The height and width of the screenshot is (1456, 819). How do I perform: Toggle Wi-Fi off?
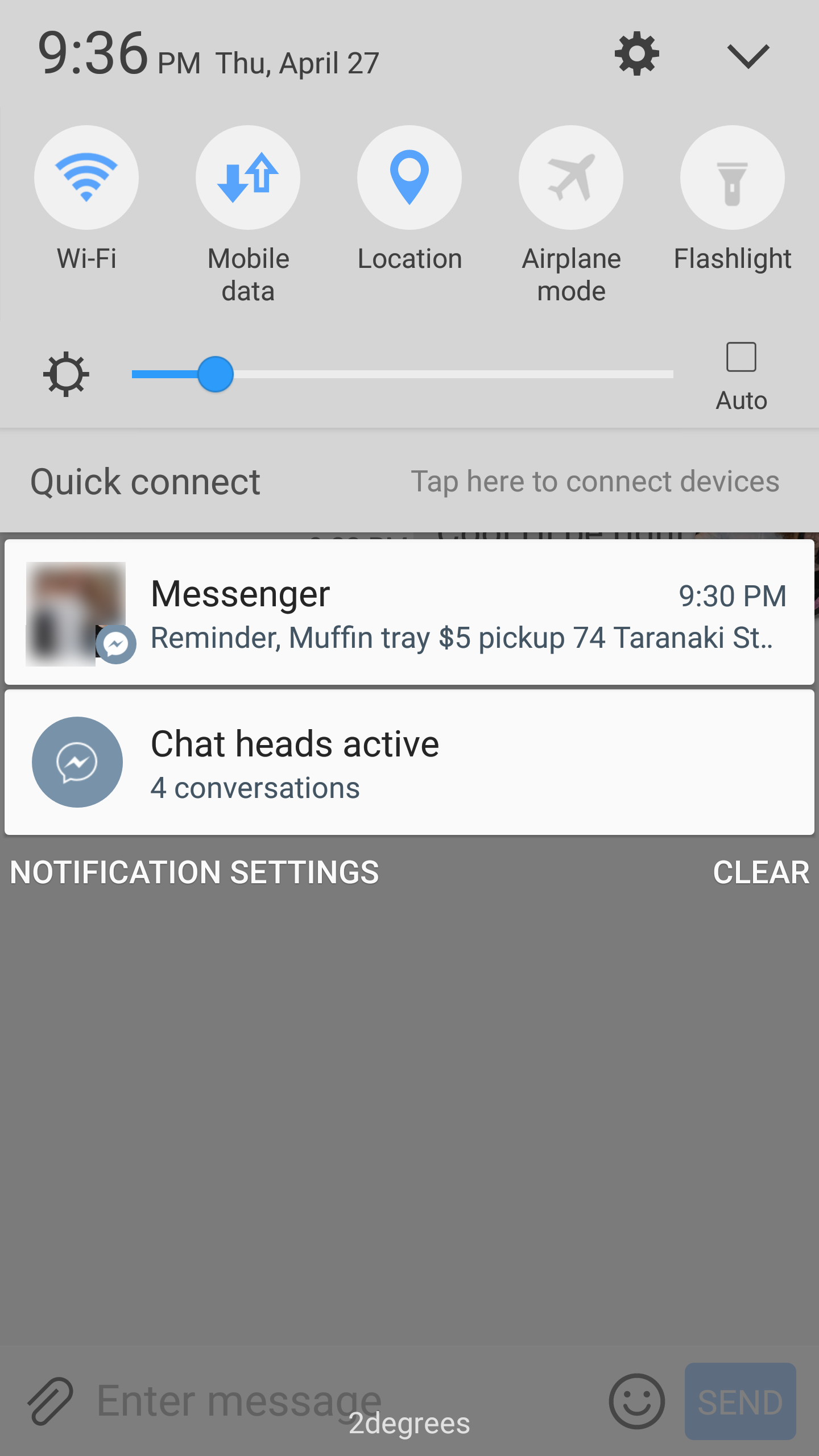pyautogui.click(x=86, y=177)
